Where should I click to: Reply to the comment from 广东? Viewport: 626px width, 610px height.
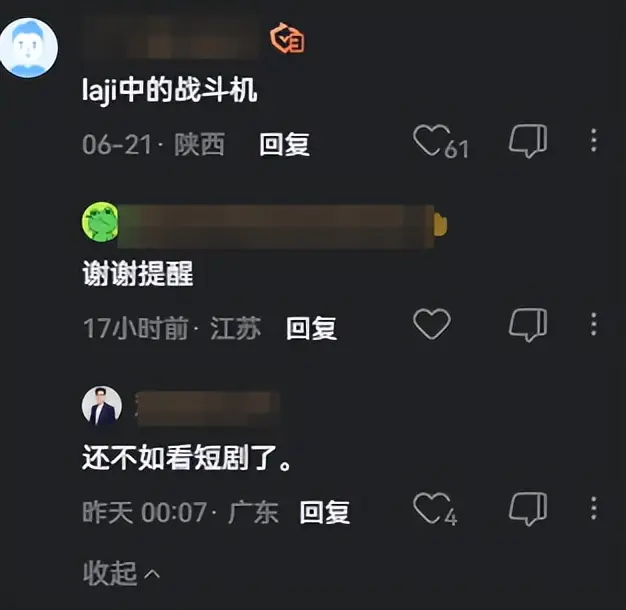click(325, 513)
